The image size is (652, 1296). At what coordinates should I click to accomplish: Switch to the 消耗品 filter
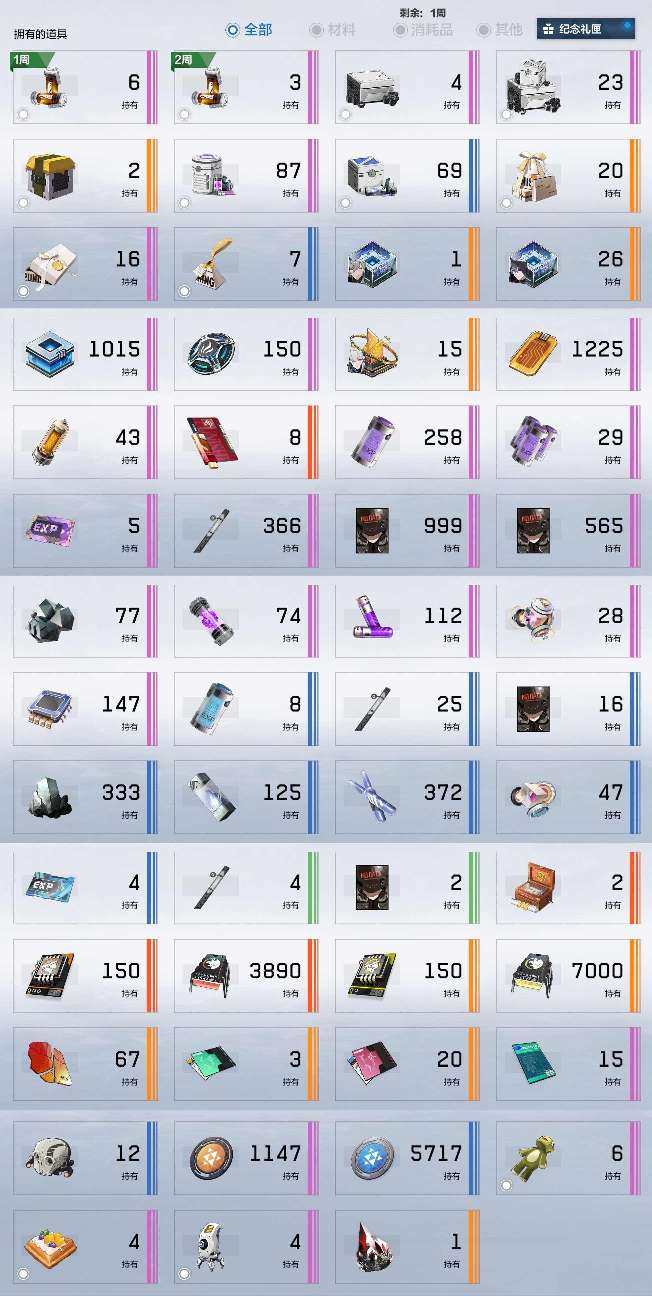[423, 30]
